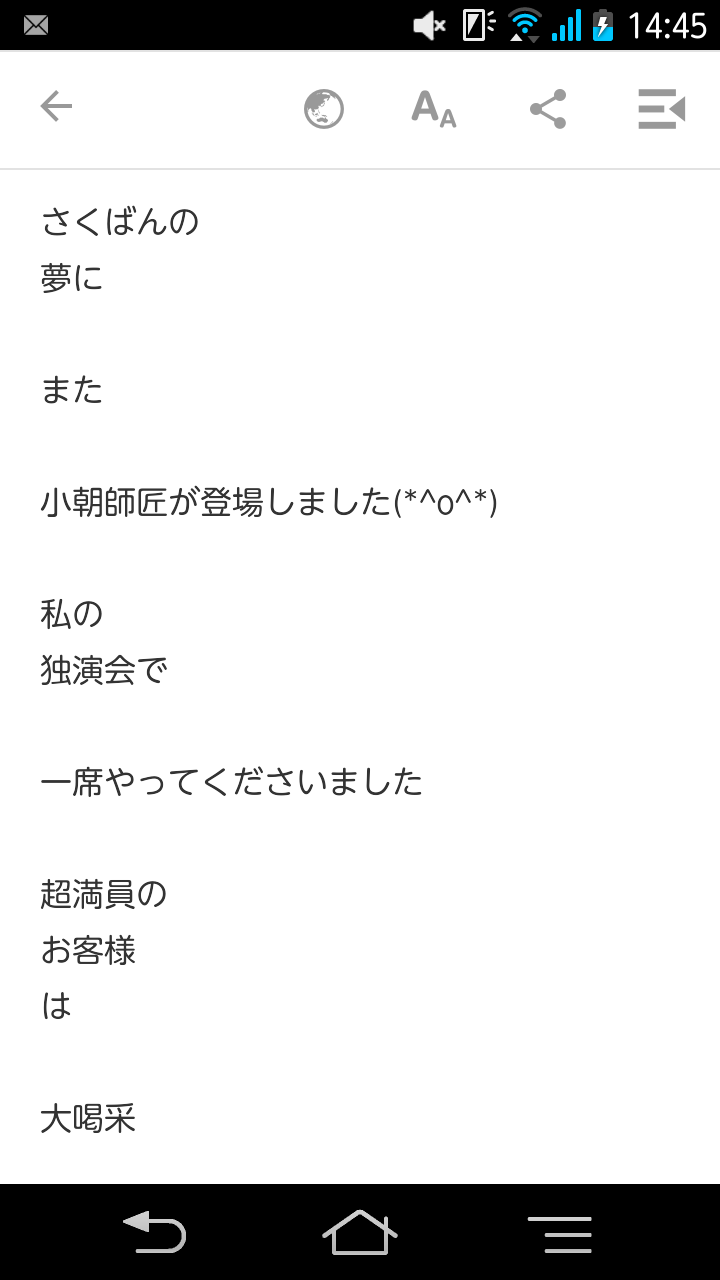Open the system menu button
Image resolution: width=720 pixels, height=1280 pixels.
[560, 1234]
